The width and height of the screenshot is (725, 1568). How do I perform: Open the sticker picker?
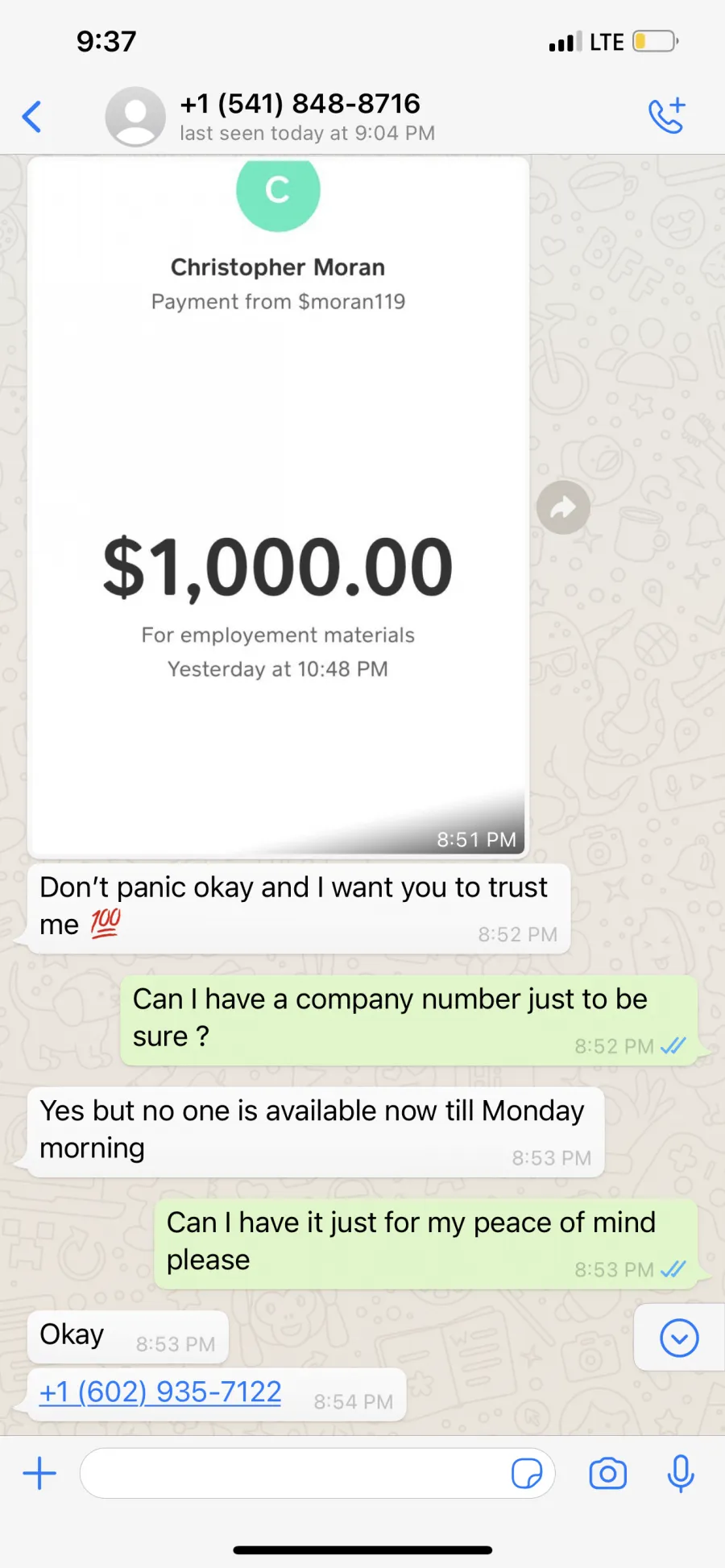[x=527, y=1474]
